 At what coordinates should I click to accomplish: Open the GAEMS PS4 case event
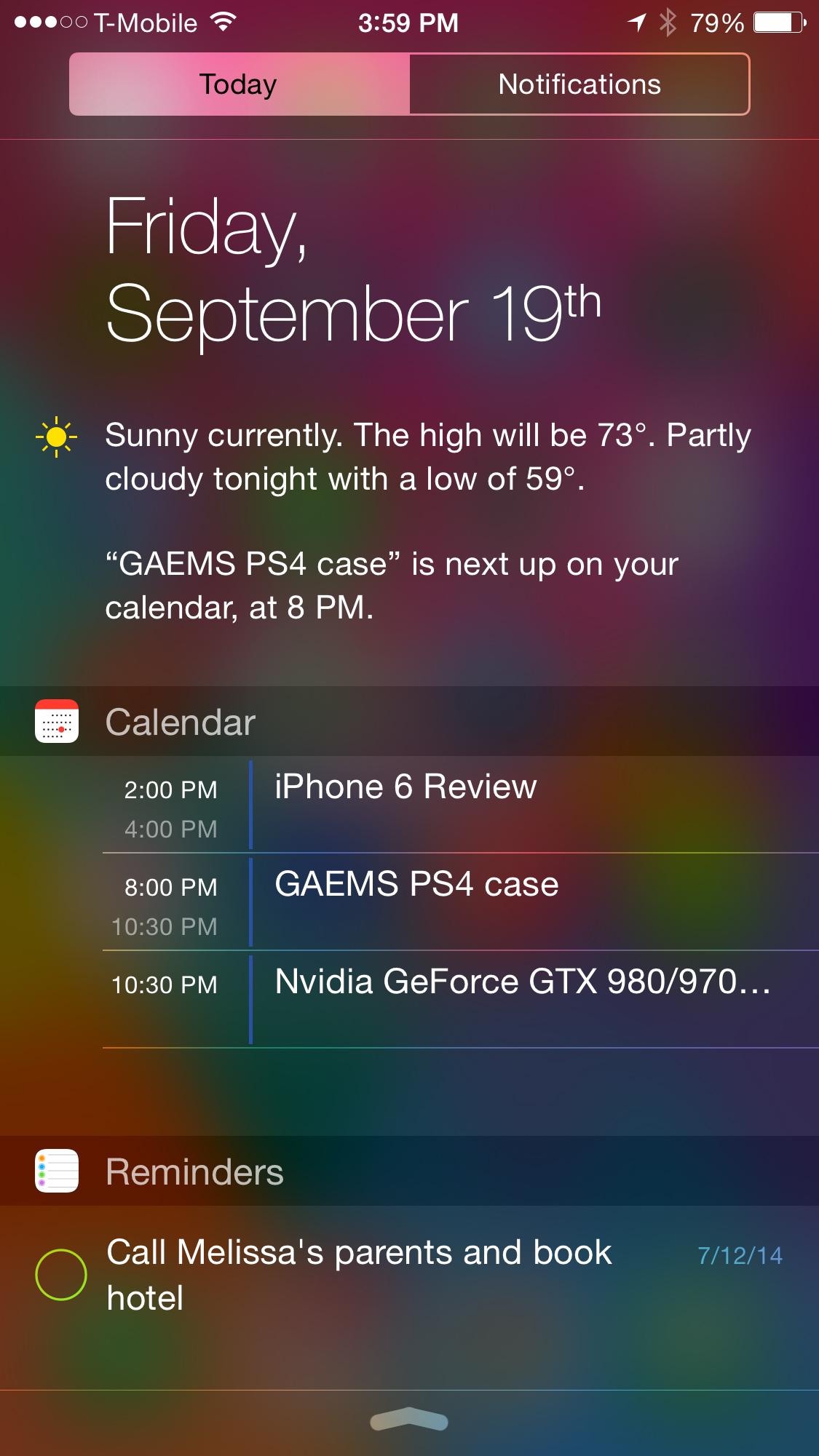coord(460,902)
